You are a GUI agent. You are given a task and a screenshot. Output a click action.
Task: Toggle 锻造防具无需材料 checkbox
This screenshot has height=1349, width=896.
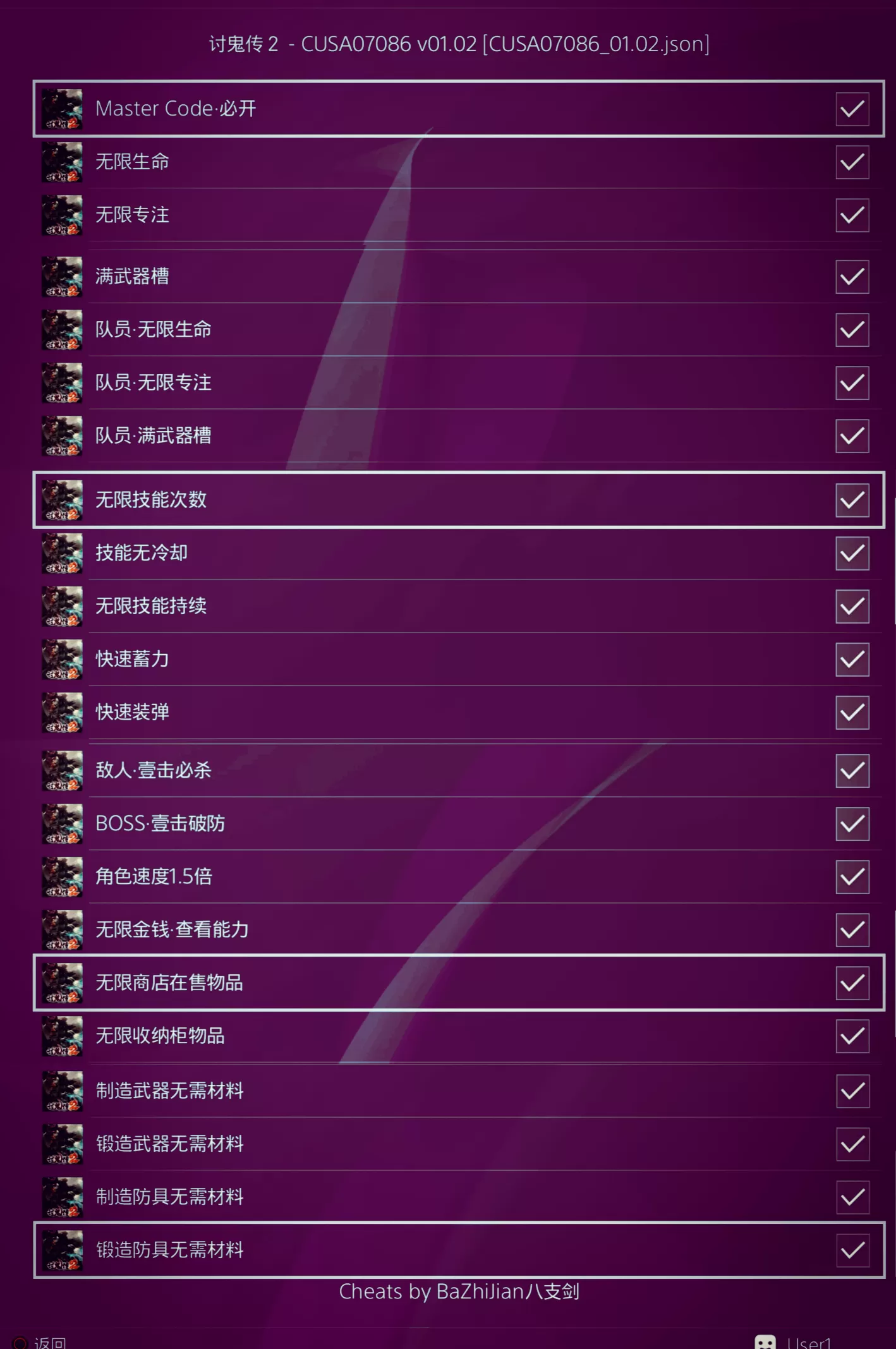point(852,1250)
